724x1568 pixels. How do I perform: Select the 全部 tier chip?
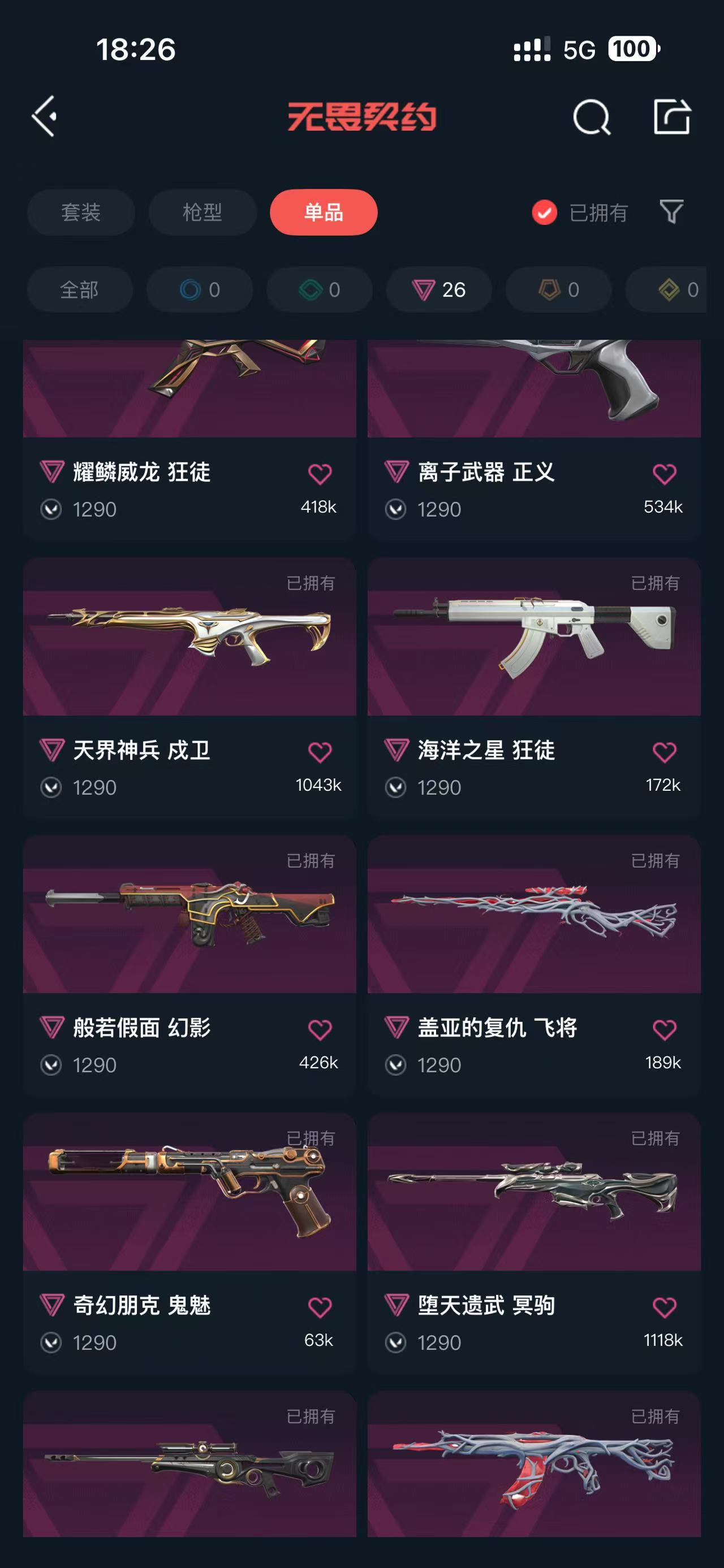pyautogui.click(x=80, y=290)
